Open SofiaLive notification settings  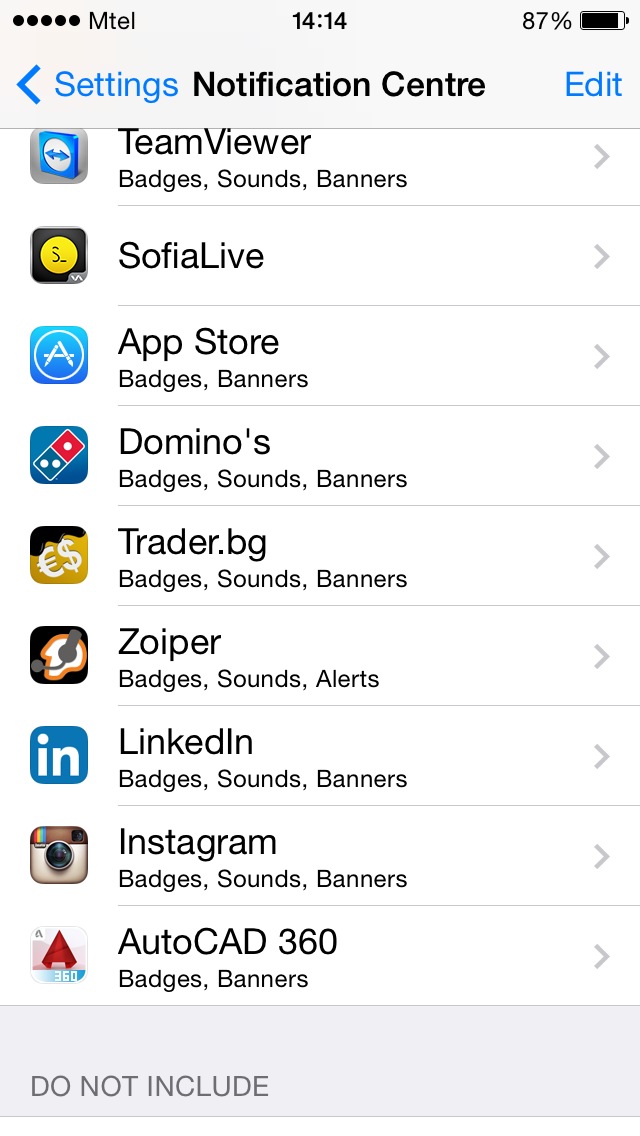320,256
